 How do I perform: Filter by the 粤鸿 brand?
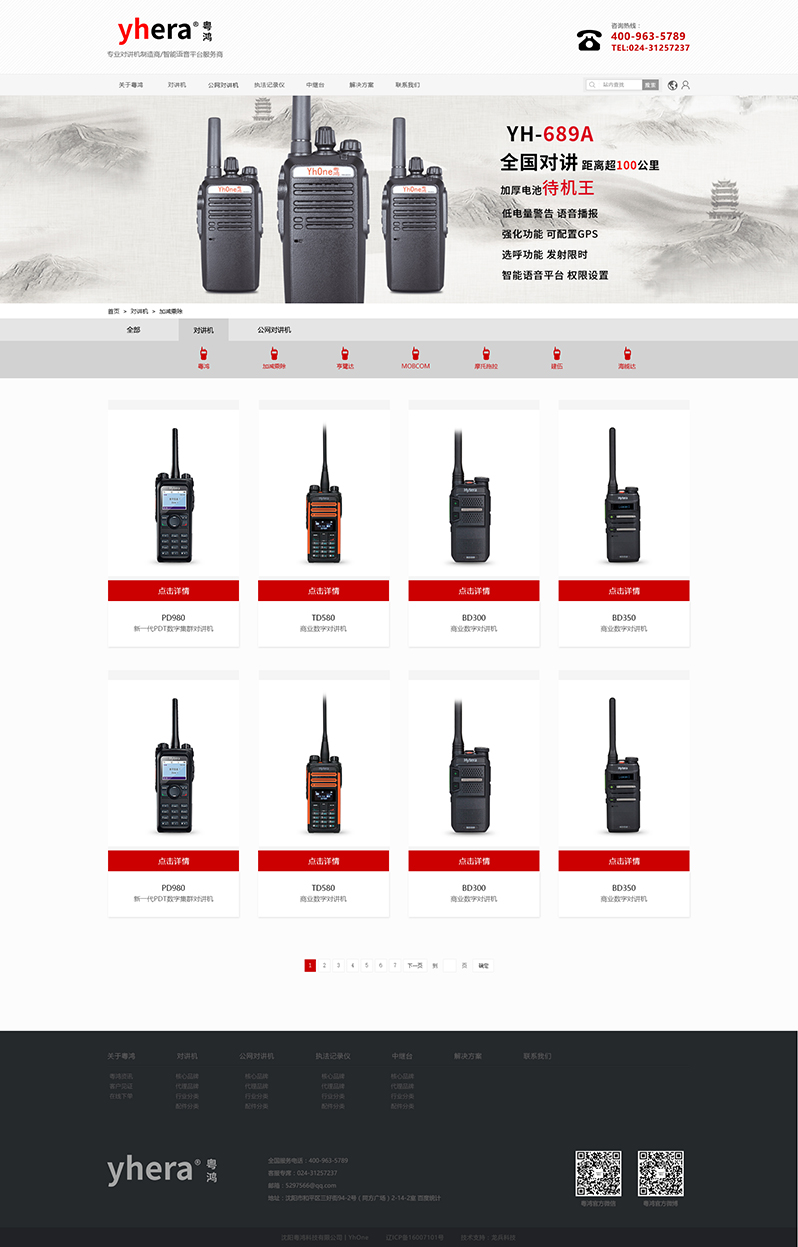[x=204, y=358]
